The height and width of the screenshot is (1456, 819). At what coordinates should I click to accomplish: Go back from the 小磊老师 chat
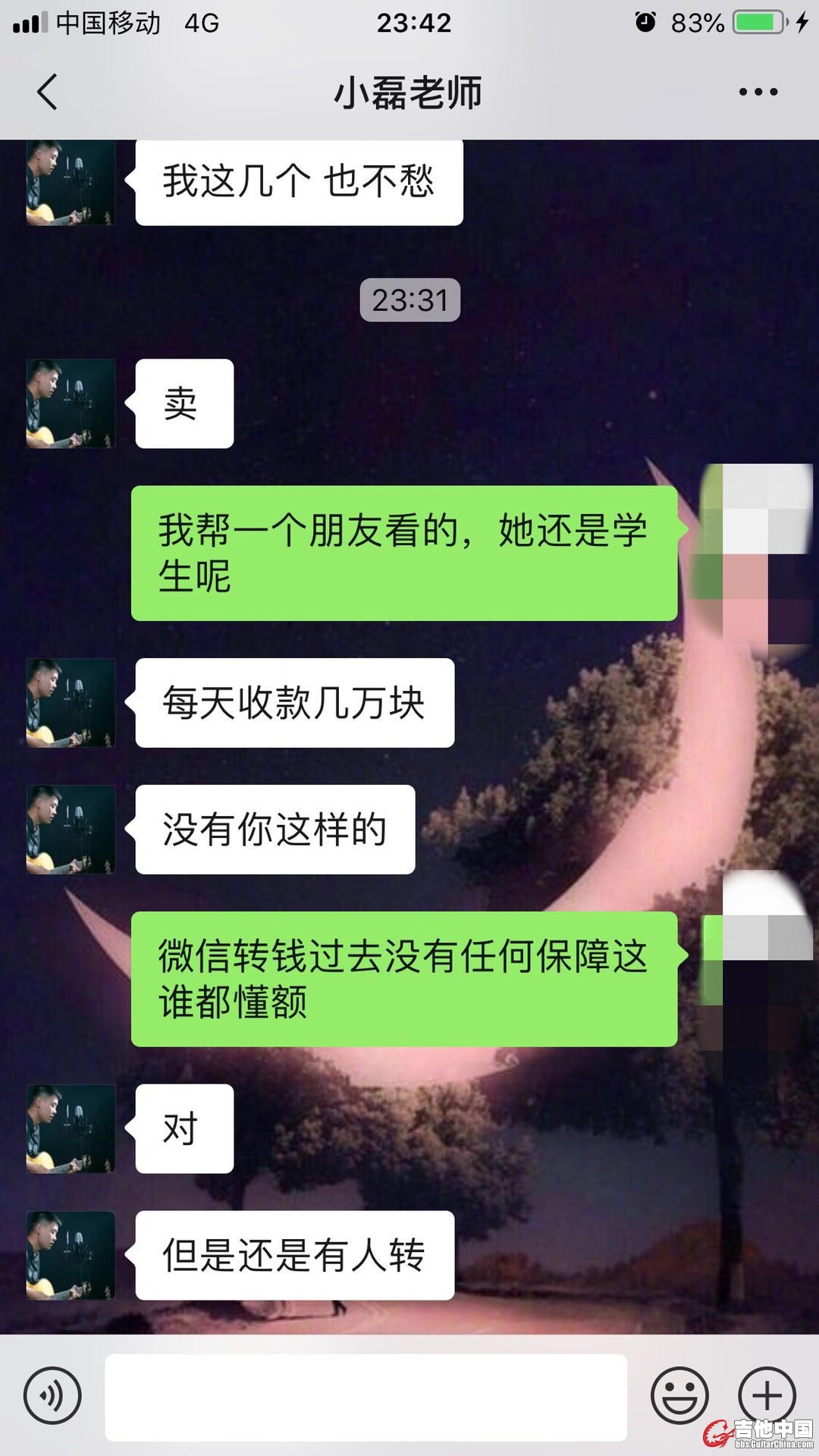(47, 93)
